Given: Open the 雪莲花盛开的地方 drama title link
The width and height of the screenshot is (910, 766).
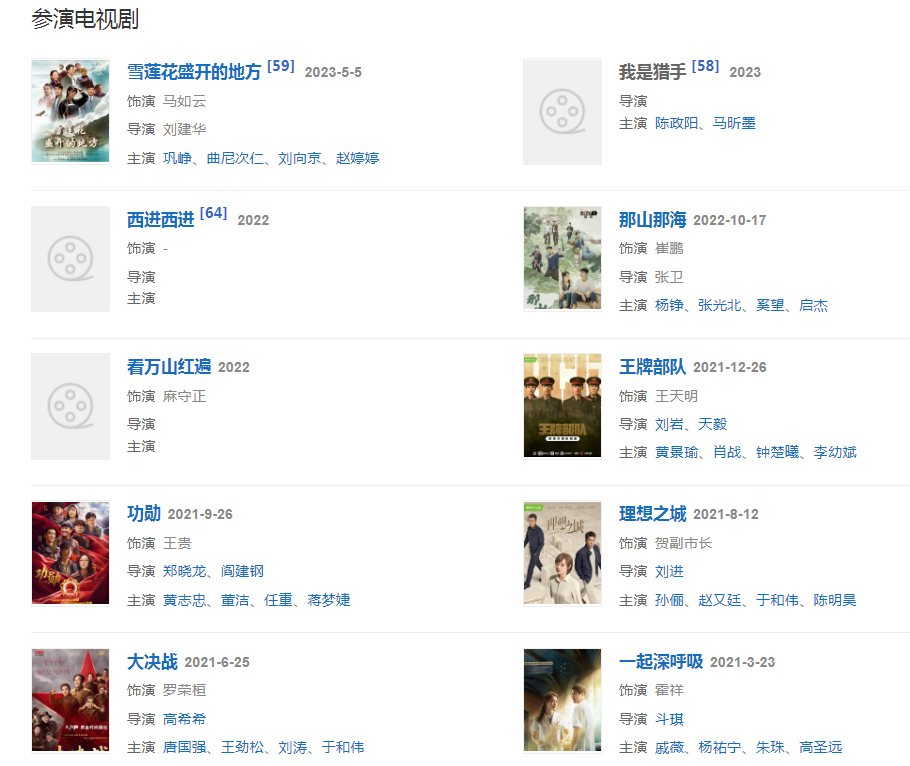Looking at the screenshot, I should [x=194, y=72].
